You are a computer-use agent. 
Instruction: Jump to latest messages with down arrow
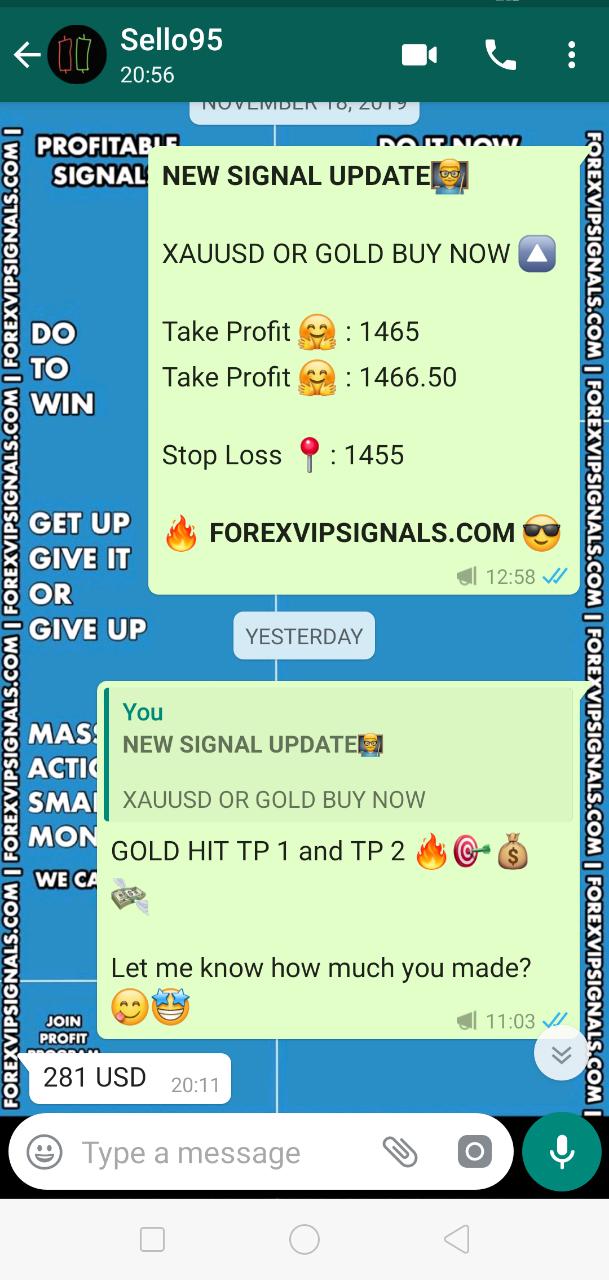tap(561, 1053)
